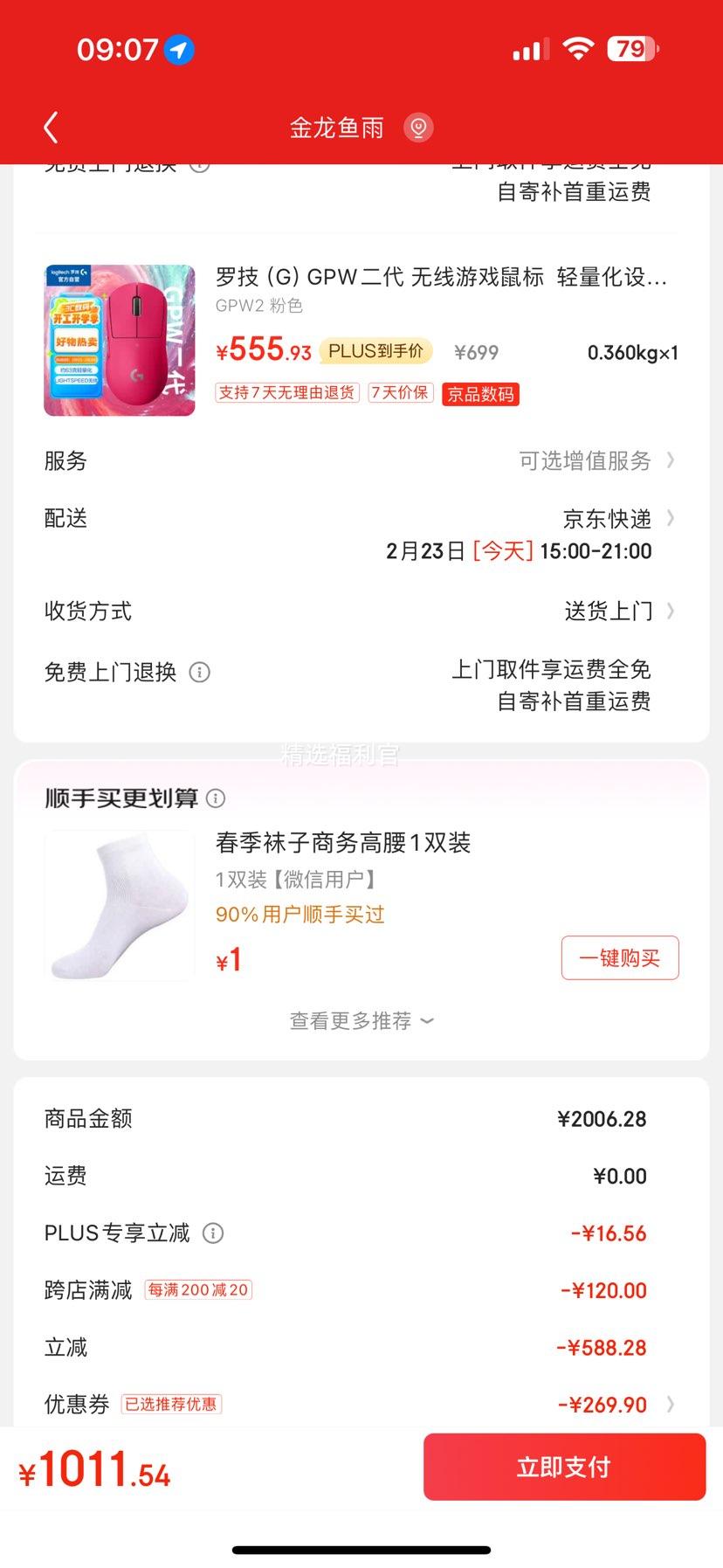This screenshot has height=1568, width=723.
Task: View info icon beside PLUS专享立减
Action: [213, 1233]
